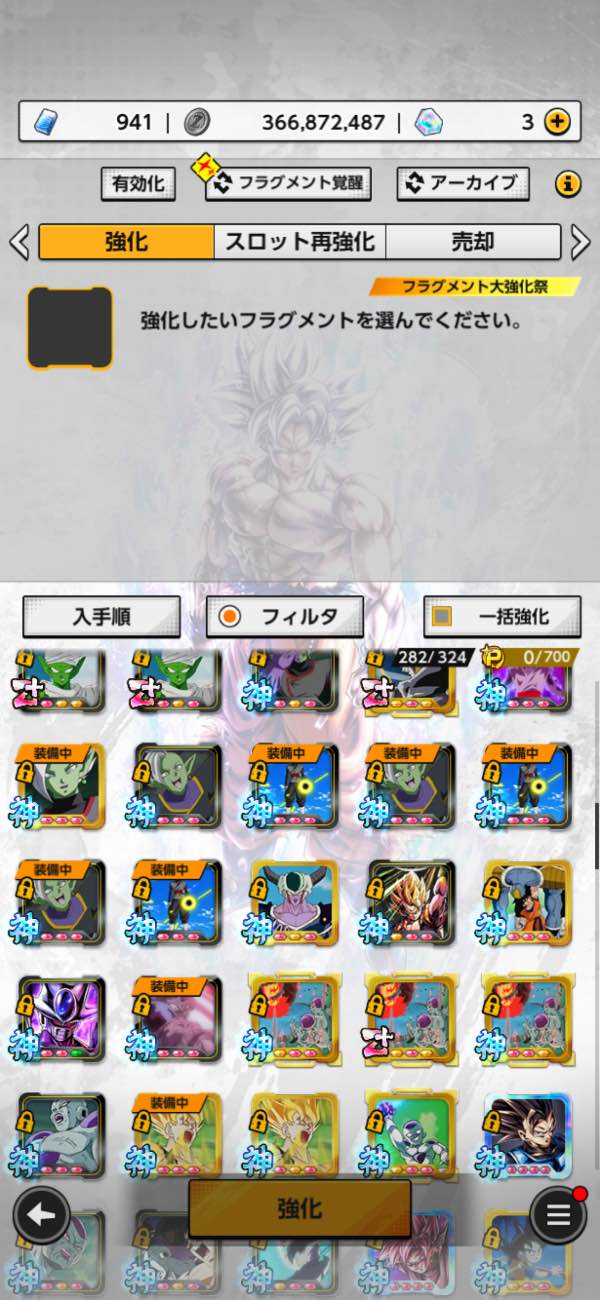Tap the right arrow beside the tabs
This screenshot has height=1300, width=600.
(x=581, y=242)
